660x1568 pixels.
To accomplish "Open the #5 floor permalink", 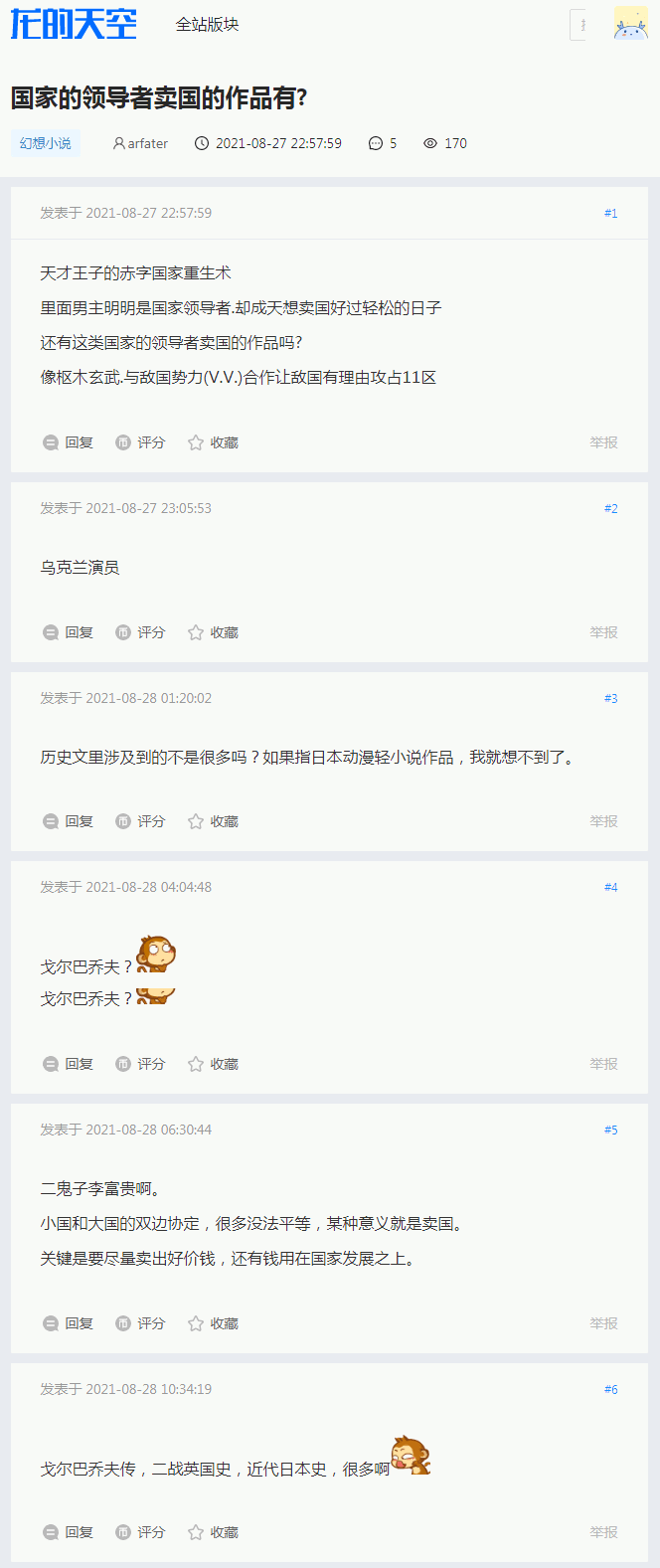I will pyautogui.click(x=610, y=1130).
